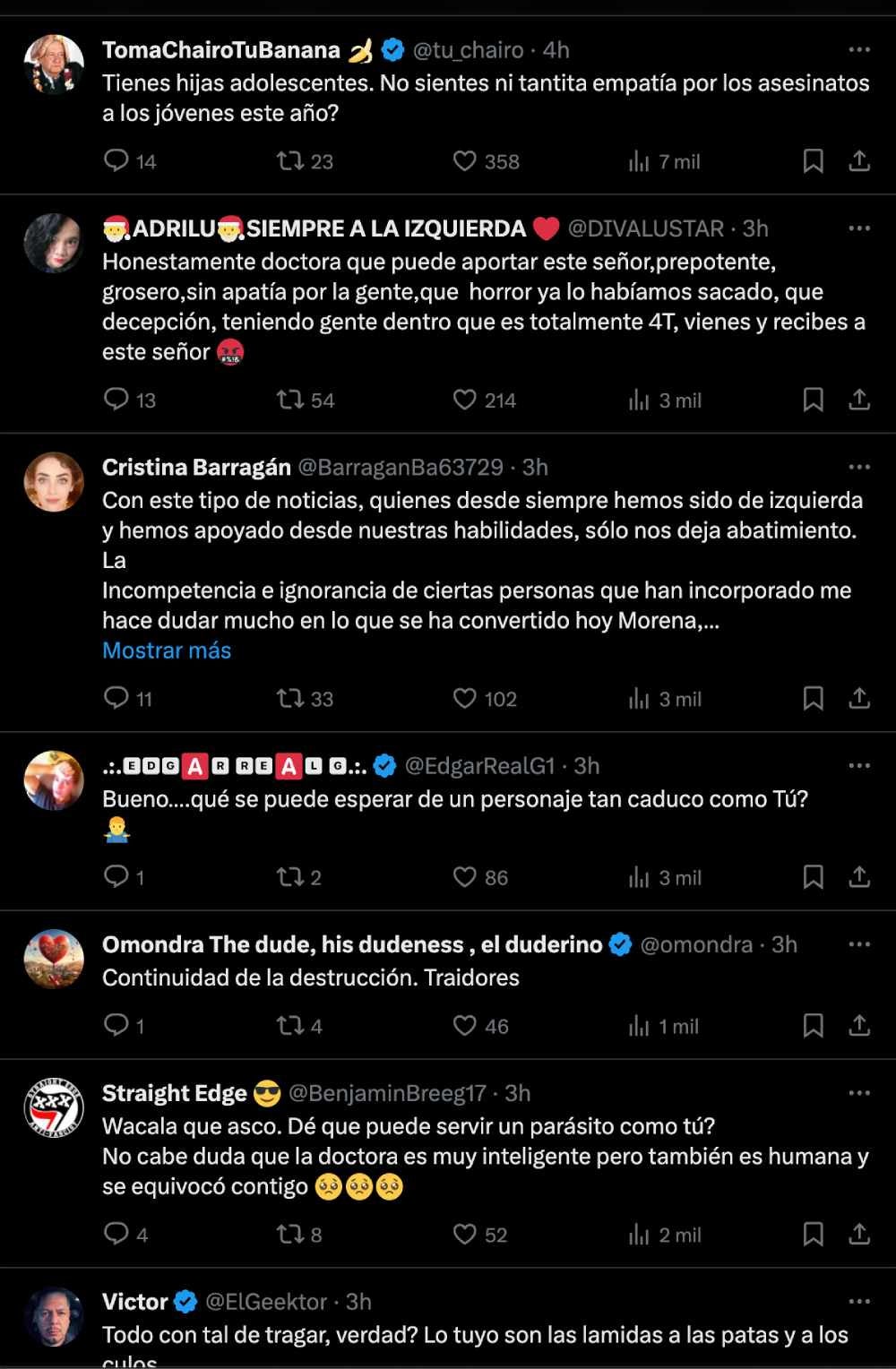Like the reply by TomaChairoTuBanana
The width and height of the screenshot is (896, 1369).
coord(464,161)
